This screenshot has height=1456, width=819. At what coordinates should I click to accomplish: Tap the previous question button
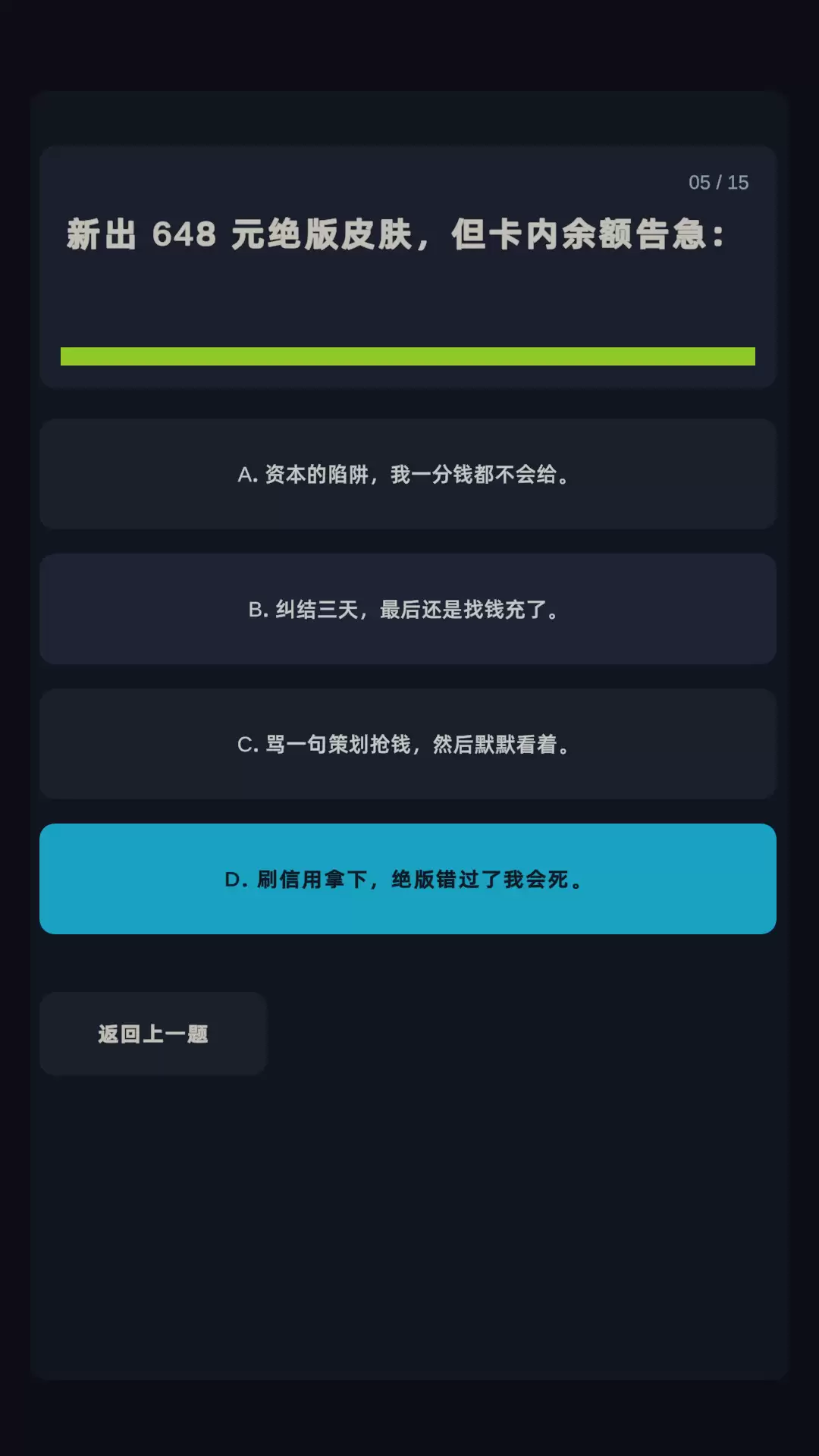(x=153, y=1034)
